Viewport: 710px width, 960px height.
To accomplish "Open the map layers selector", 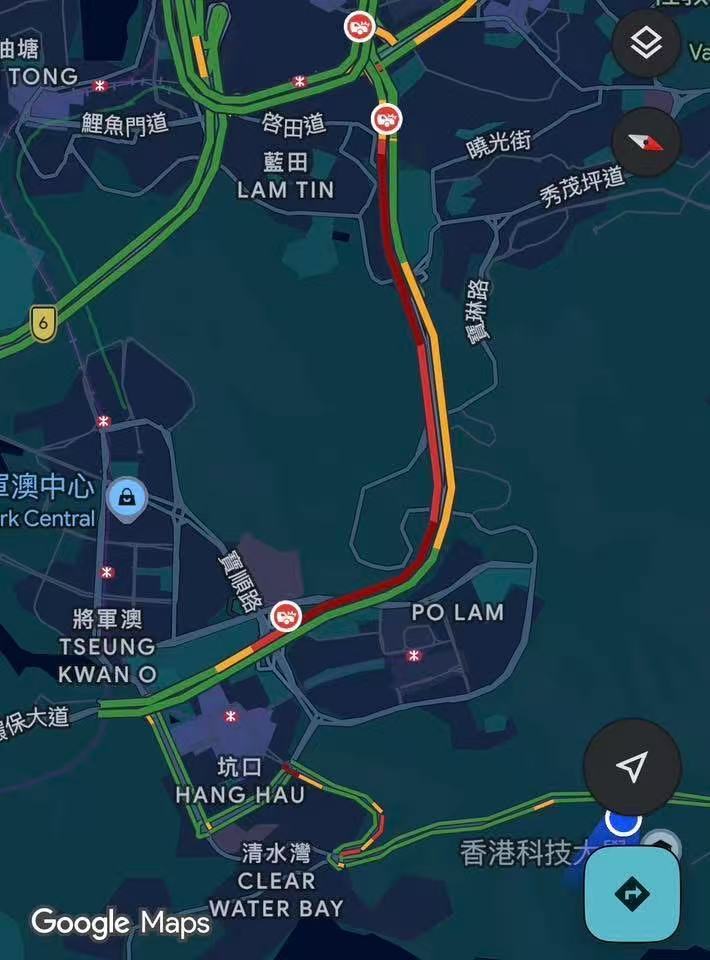I will coord(646,43).
